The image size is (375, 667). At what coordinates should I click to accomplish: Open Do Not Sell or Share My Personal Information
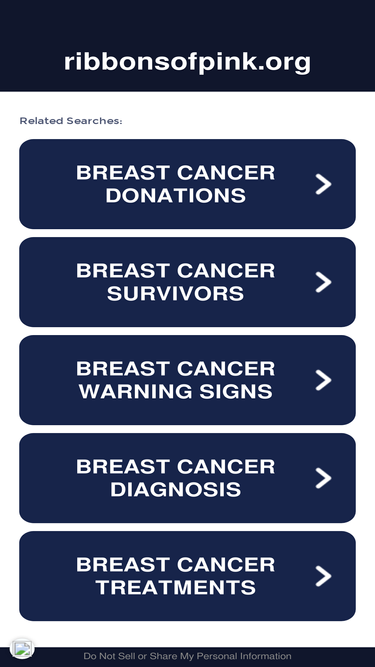tap(188, 656)
